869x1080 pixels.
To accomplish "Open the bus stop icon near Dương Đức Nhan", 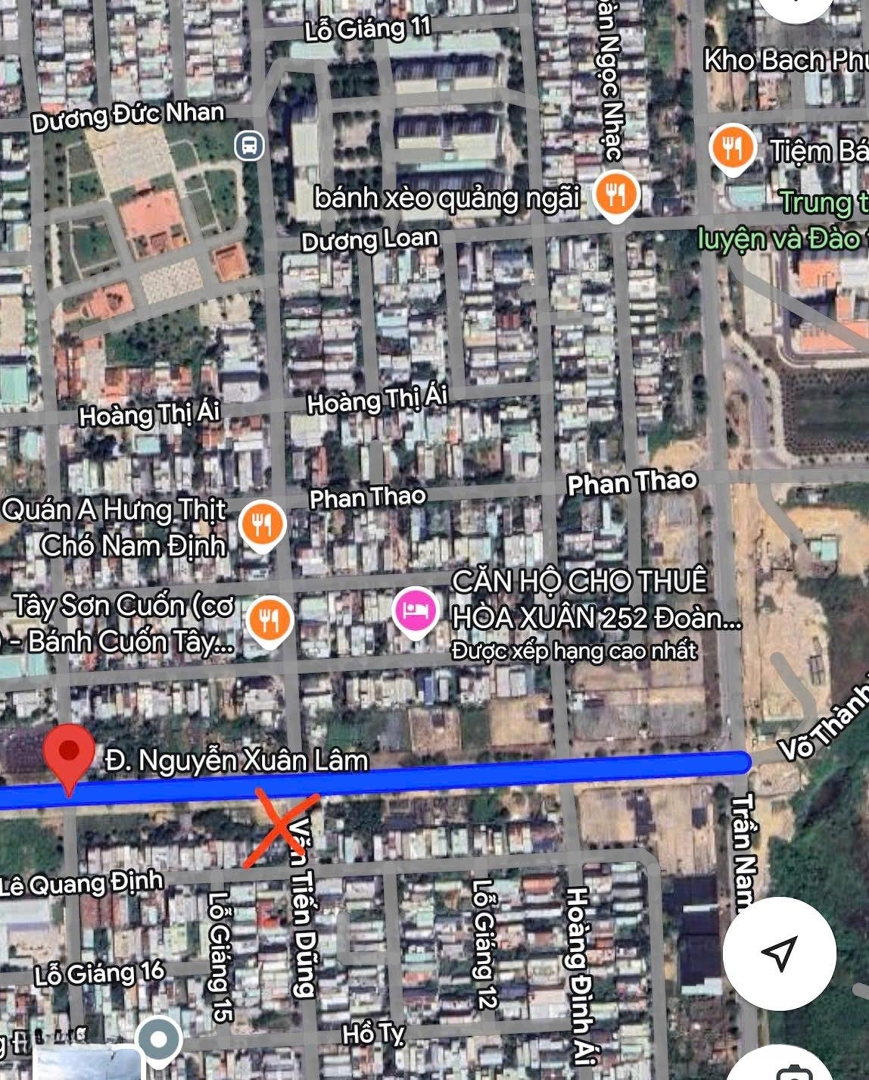I will click(x=248, y=147).
